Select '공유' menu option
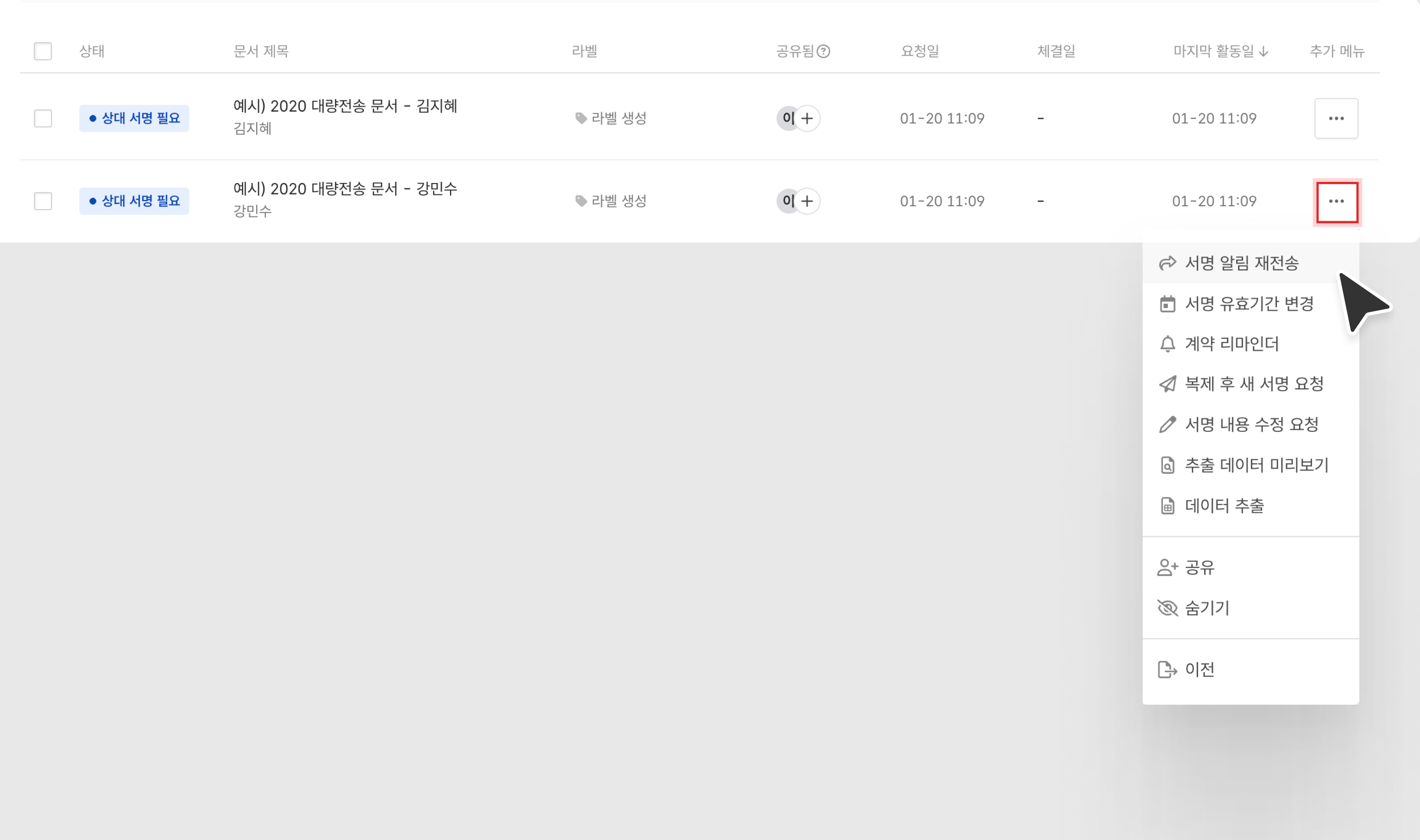Screen dimensions: 1420x840 1199,567
